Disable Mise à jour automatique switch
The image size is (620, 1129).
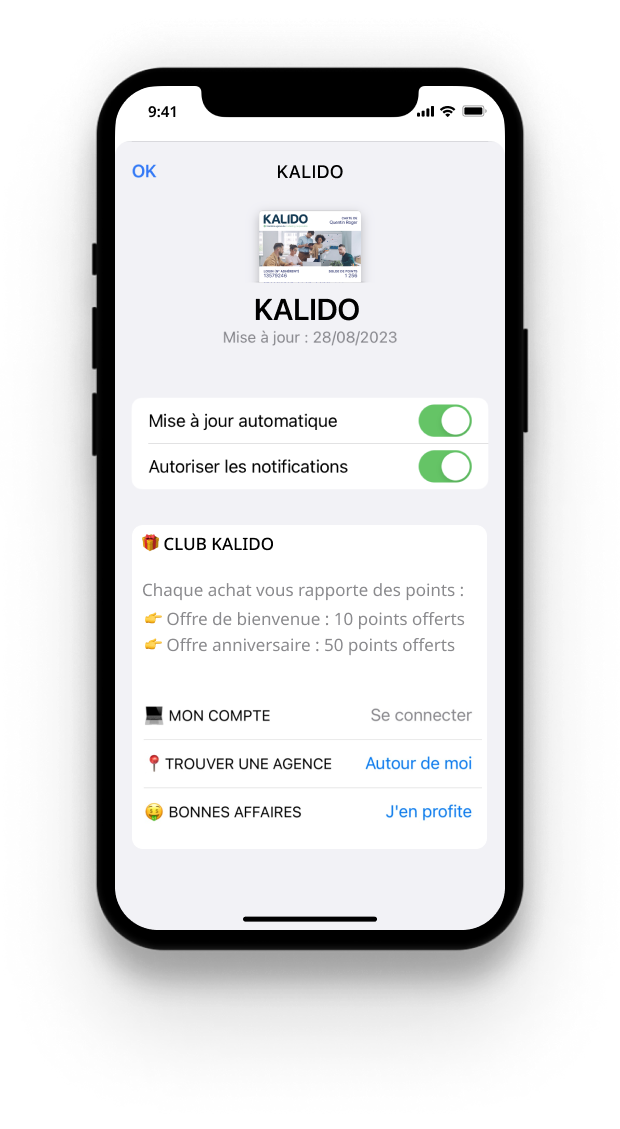tap(444, 421)
